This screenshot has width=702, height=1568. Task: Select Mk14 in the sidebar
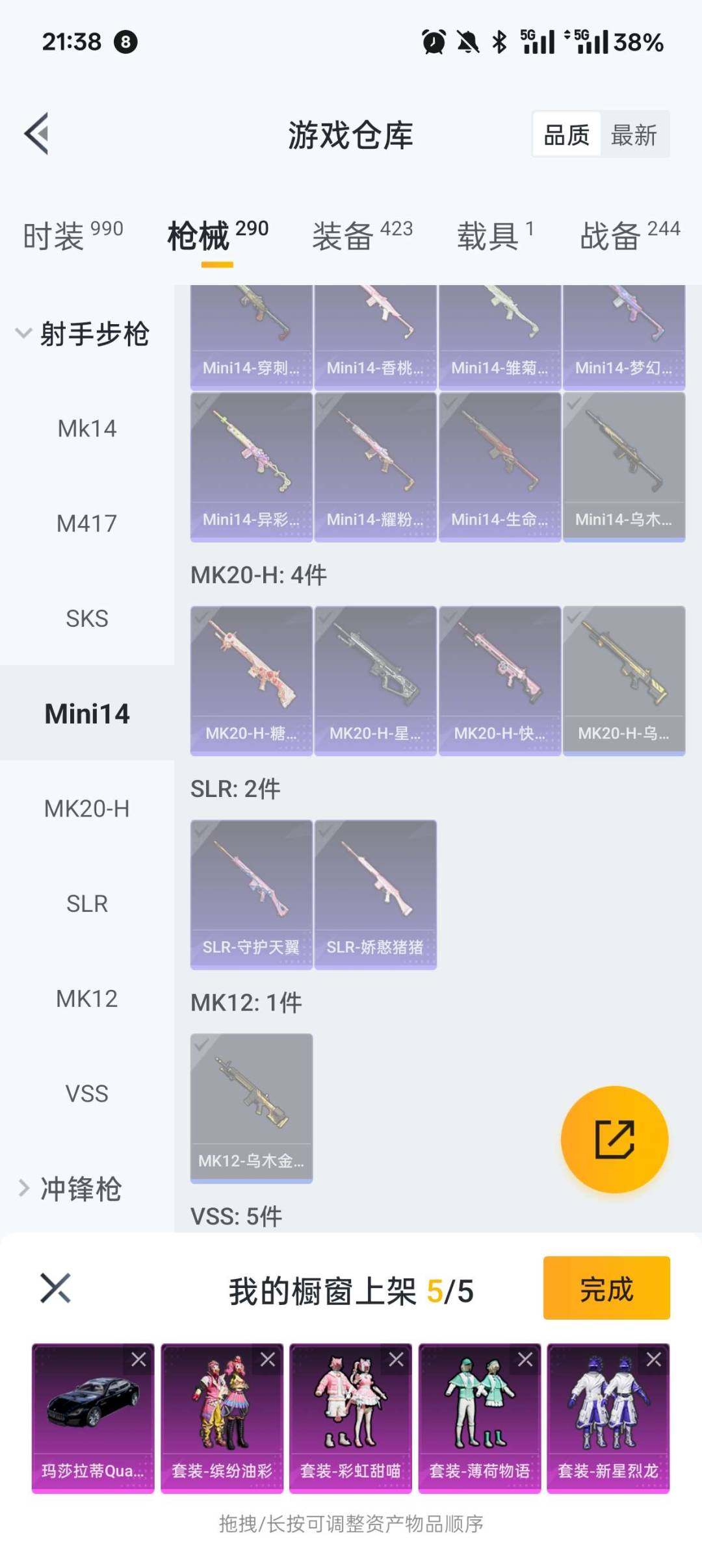[86, 429]
